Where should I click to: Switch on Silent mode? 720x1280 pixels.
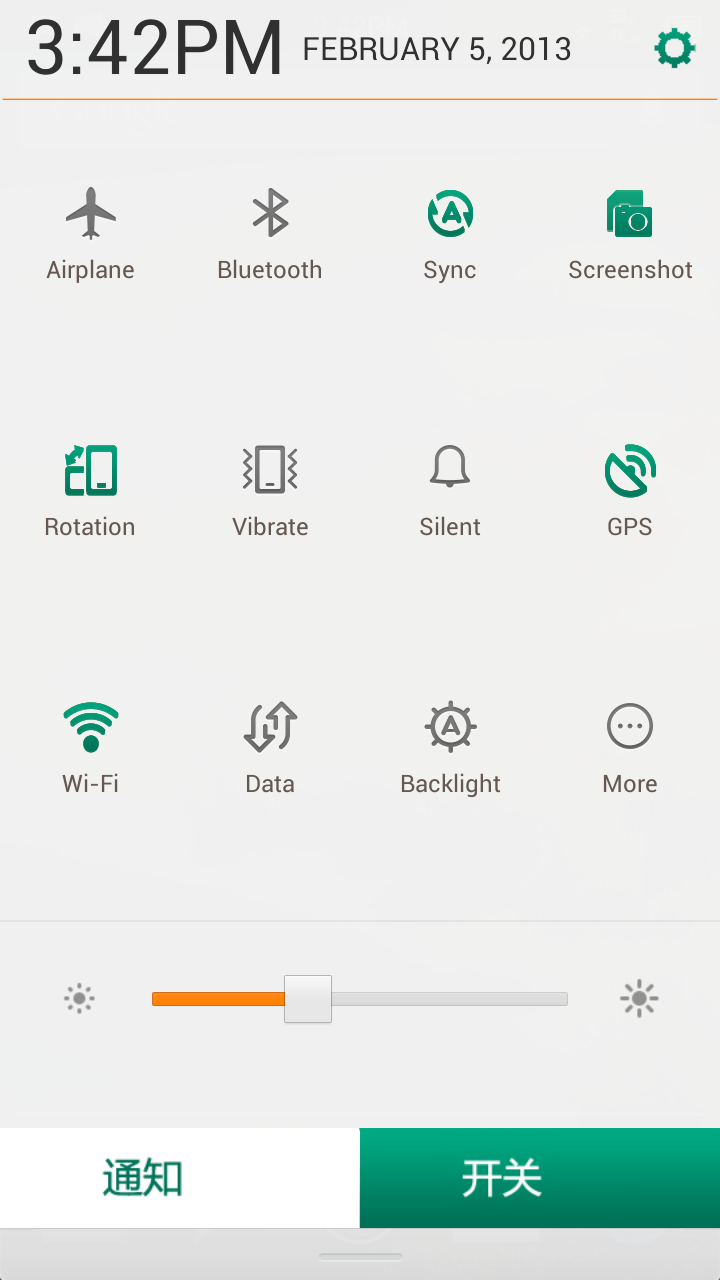tap(450, 491)
